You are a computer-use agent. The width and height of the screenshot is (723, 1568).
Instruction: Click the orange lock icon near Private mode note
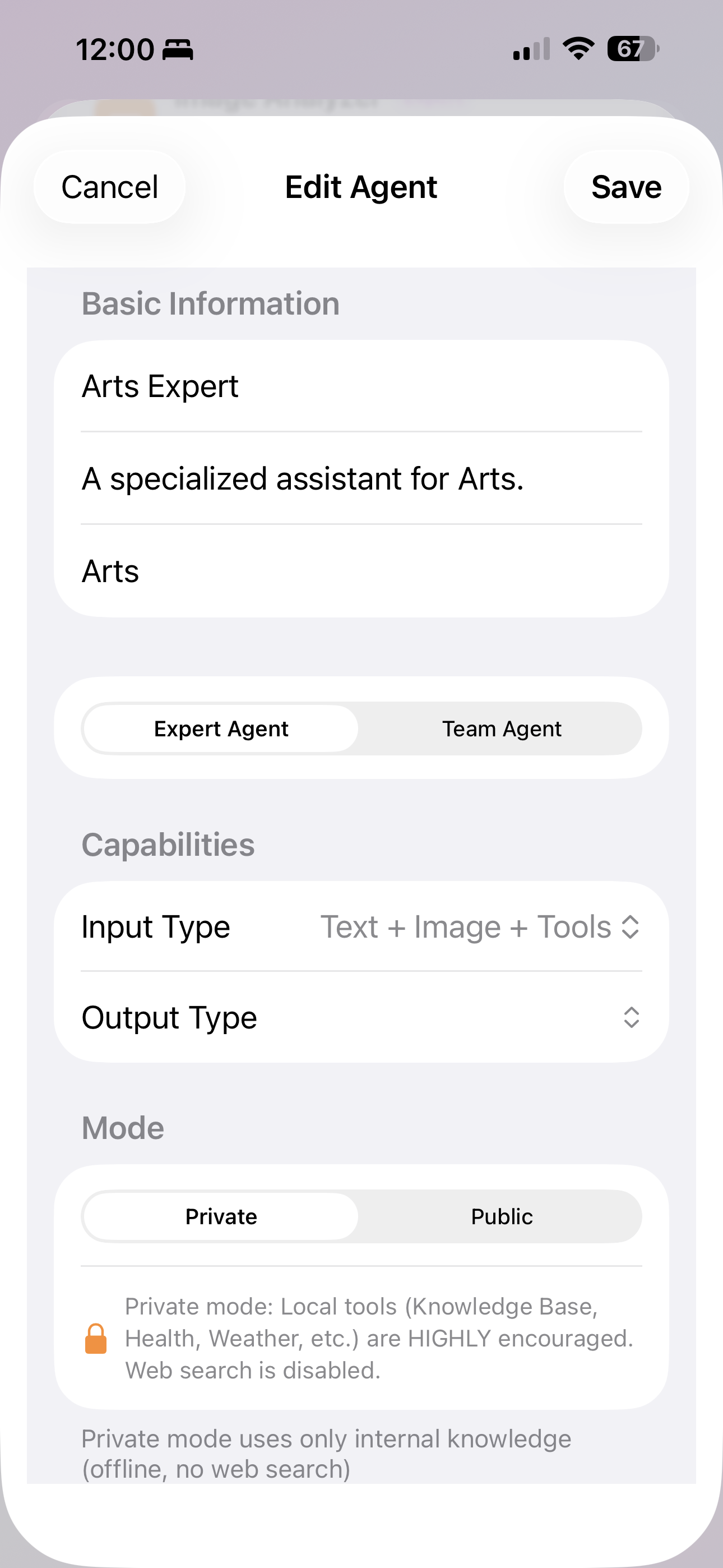tap(95, 1339)
